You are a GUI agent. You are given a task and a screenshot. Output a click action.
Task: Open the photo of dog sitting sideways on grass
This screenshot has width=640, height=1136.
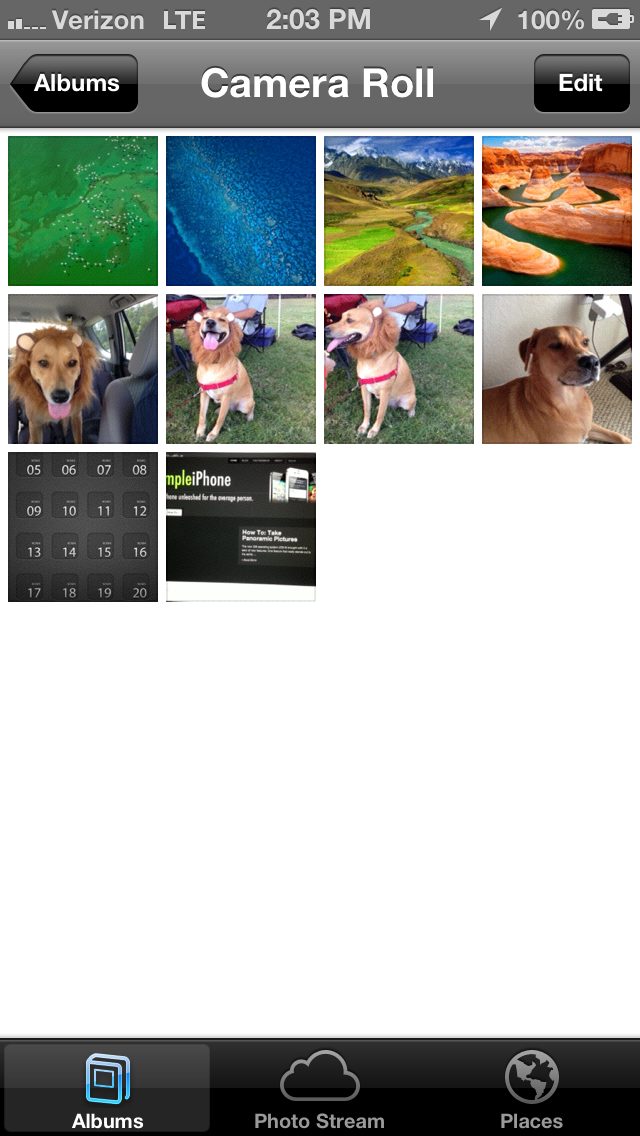399,369
